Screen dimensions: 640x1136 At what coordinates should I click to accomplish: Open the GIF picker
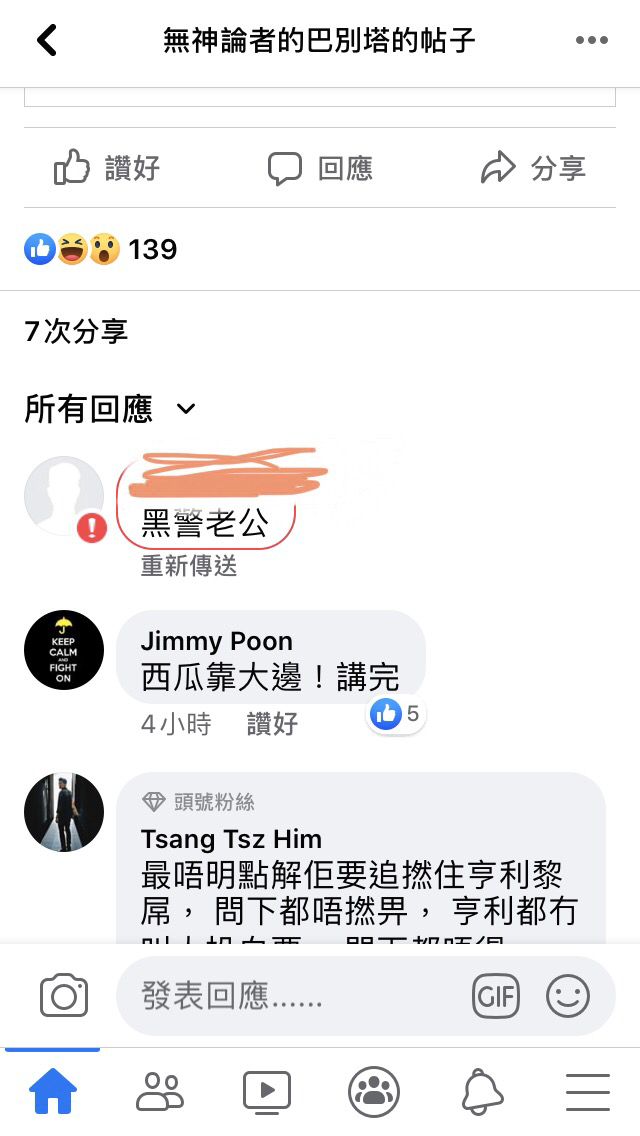pyautogui.click(x=496, y=996)
